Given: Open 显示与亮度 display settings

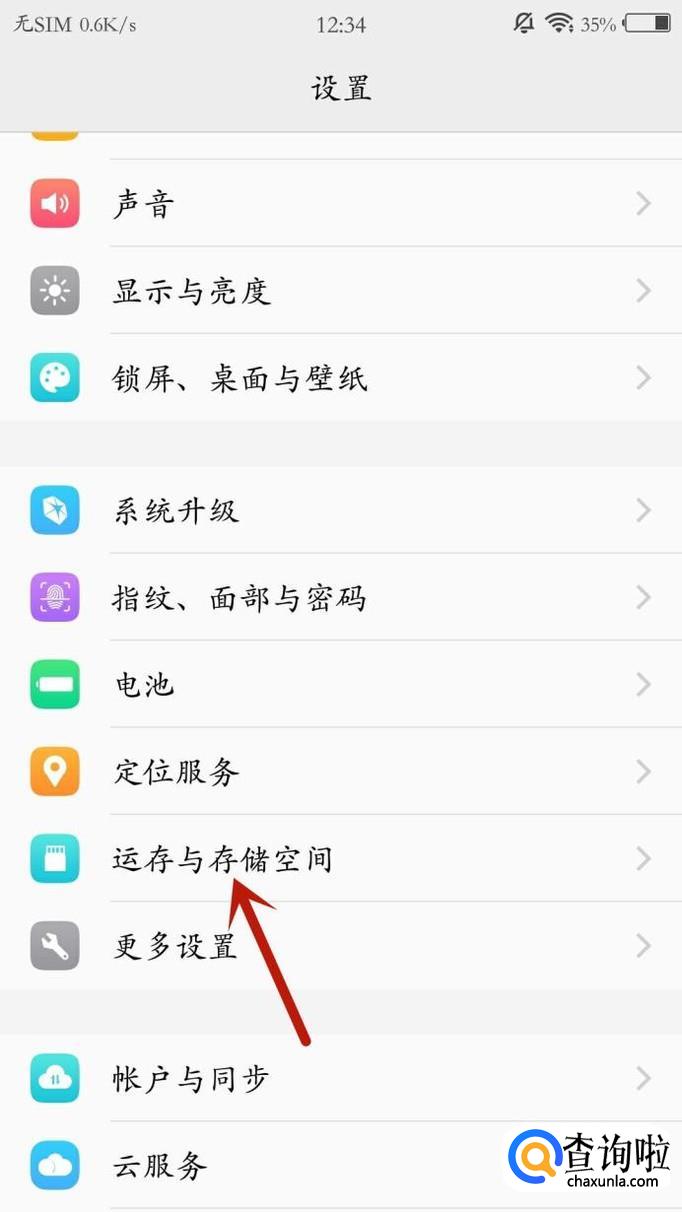Looking at the screenshot, I should 340,291.
